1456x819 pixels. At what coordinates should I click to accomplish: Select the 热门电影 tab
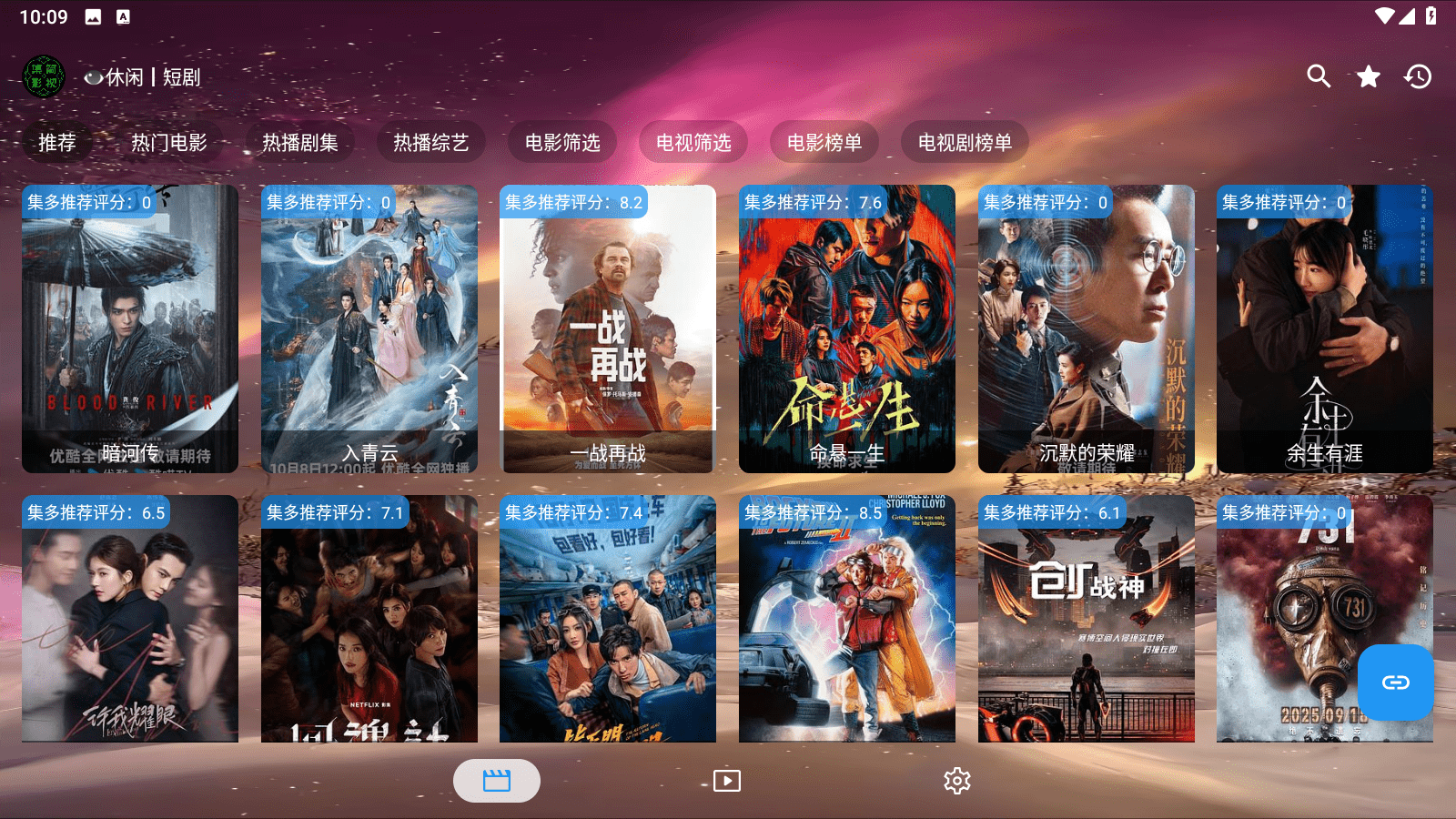click(169, 142)
